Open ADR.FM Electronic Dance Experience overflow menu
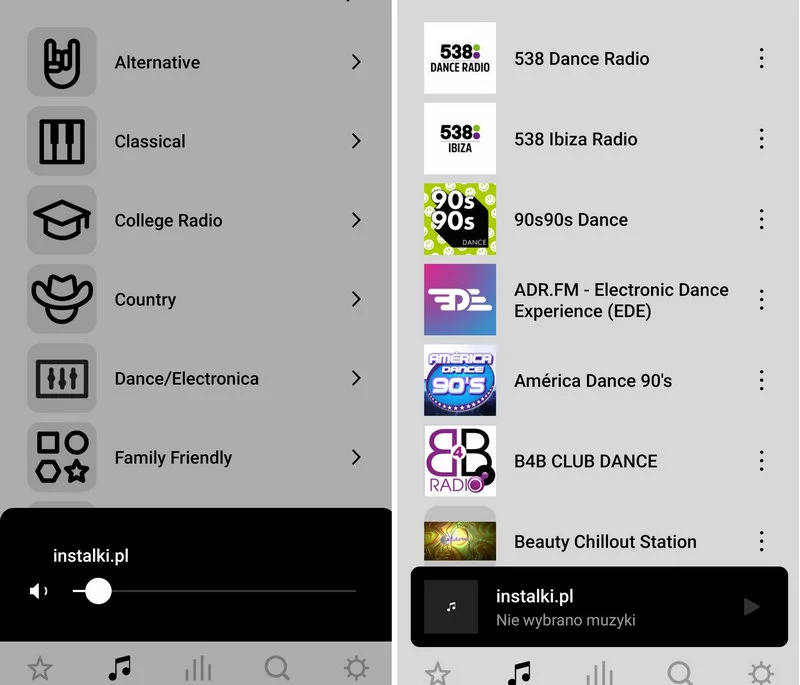This screenshot has height=685, width=800. tap(761, 299)
